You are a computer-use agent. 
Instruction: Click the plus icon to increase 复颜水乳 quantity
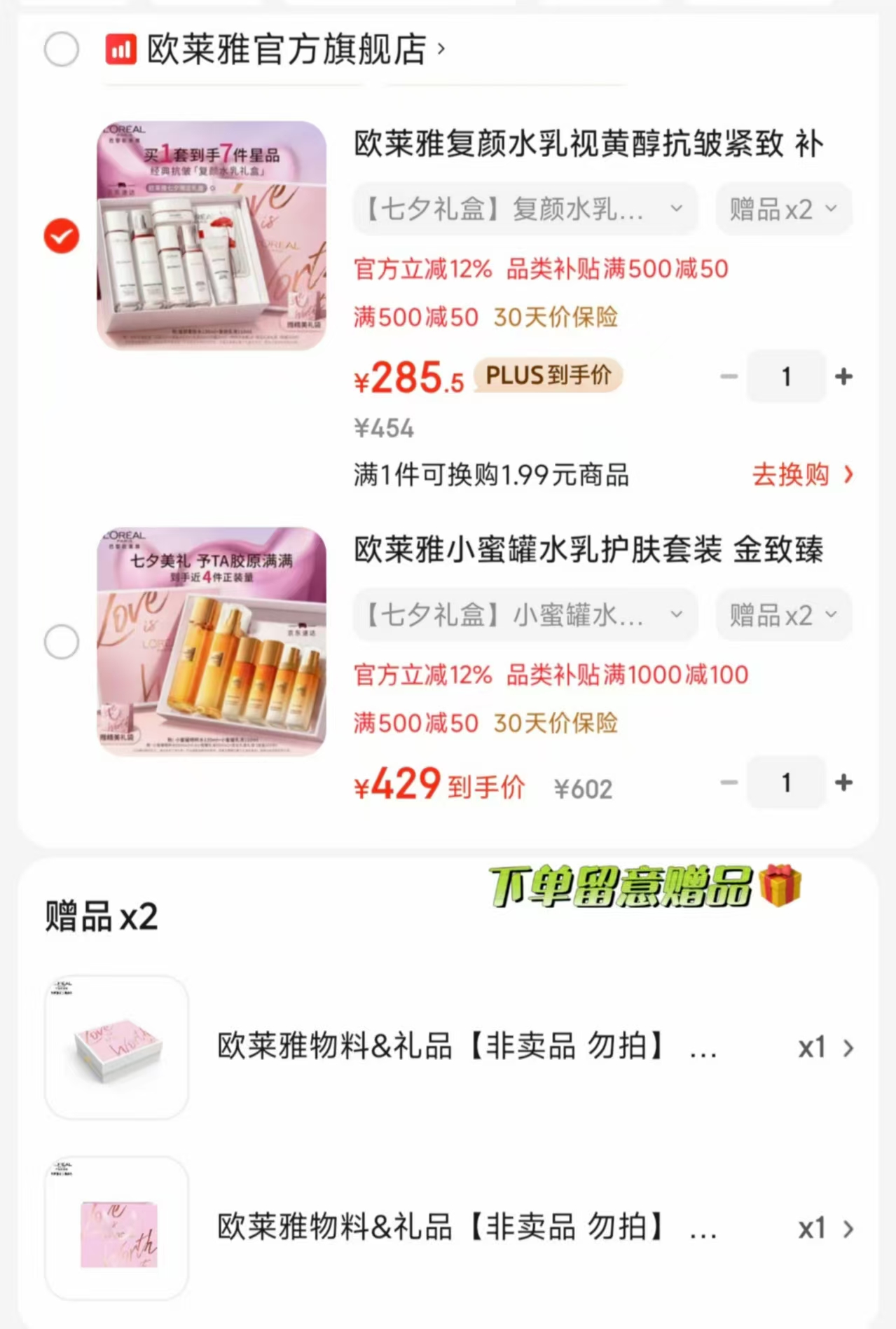(x=843, y=377)
